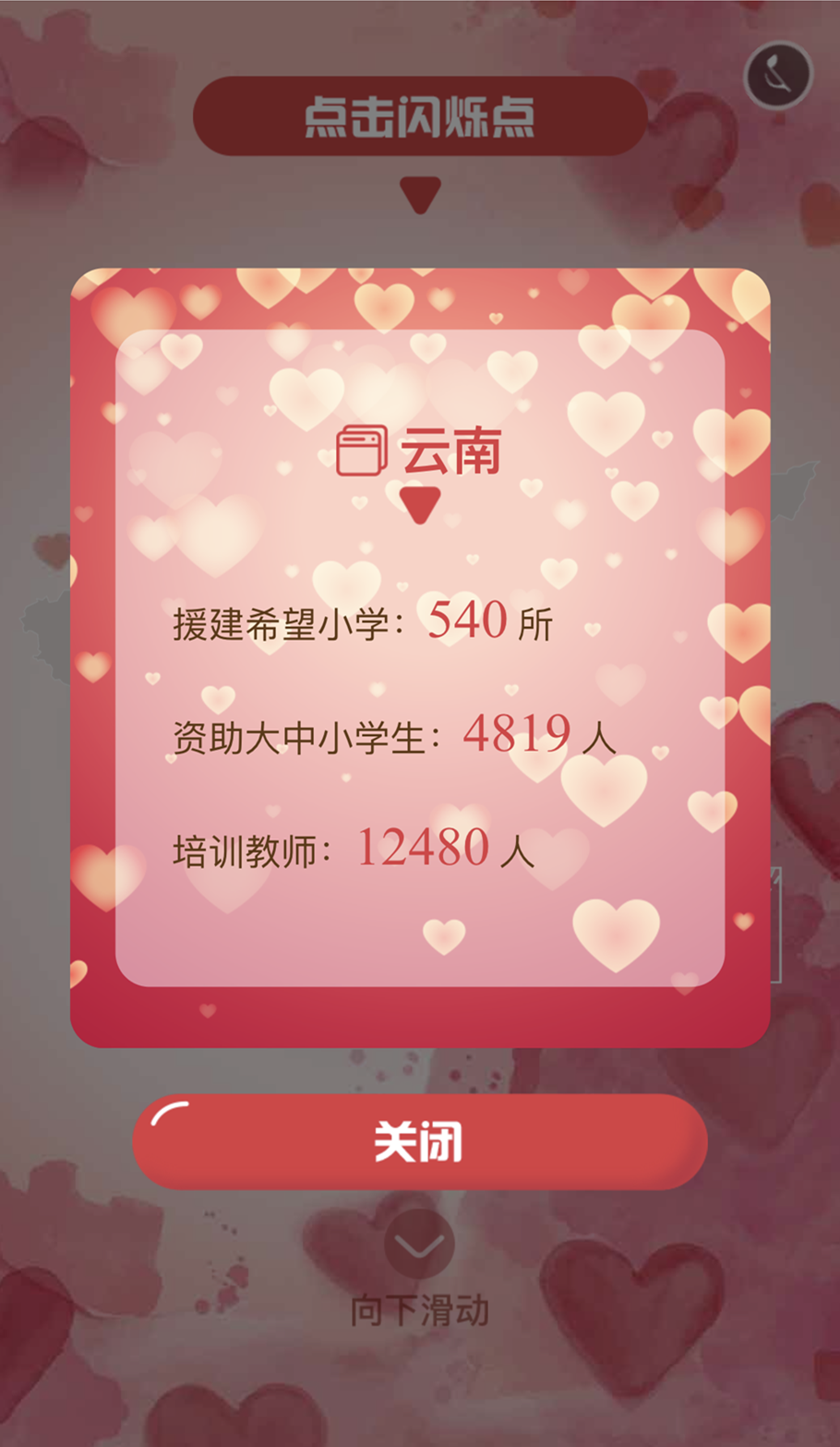Viewport: 840px width, 1447px height.
Task: Close the Yunnan info popup with 关闭
Action: click(x=420, y=1142)
